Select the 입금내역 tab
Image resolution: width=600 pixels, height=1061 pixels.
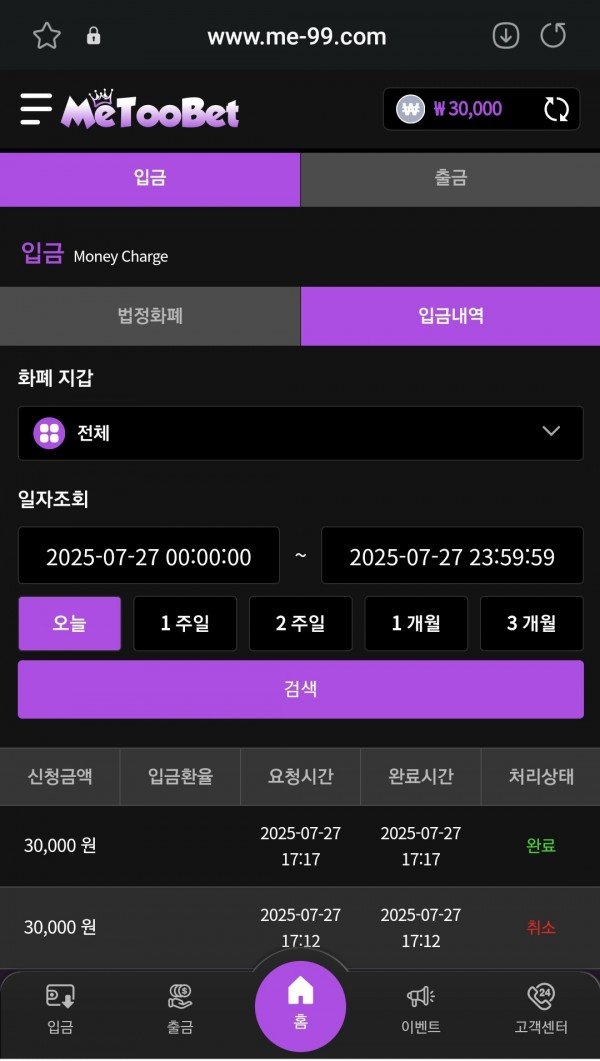[x=450, y=316]
